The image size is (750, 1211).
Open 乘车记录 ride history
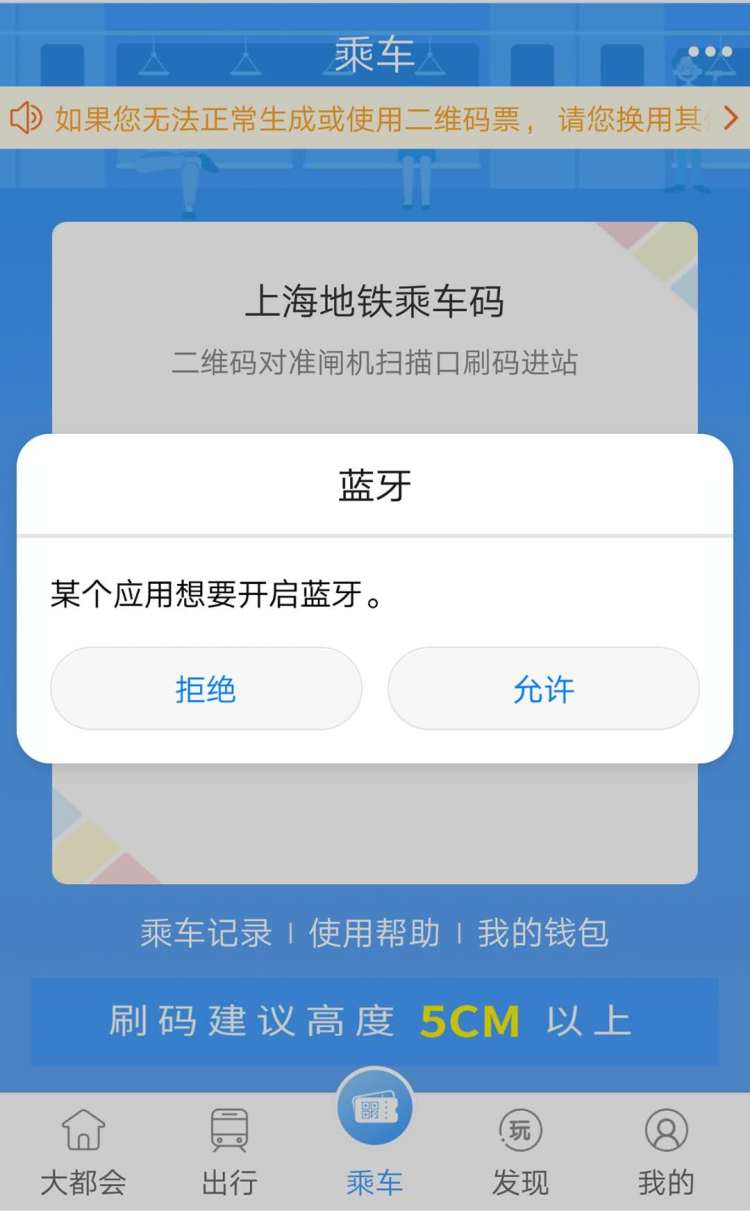click(x=206, y=933)
